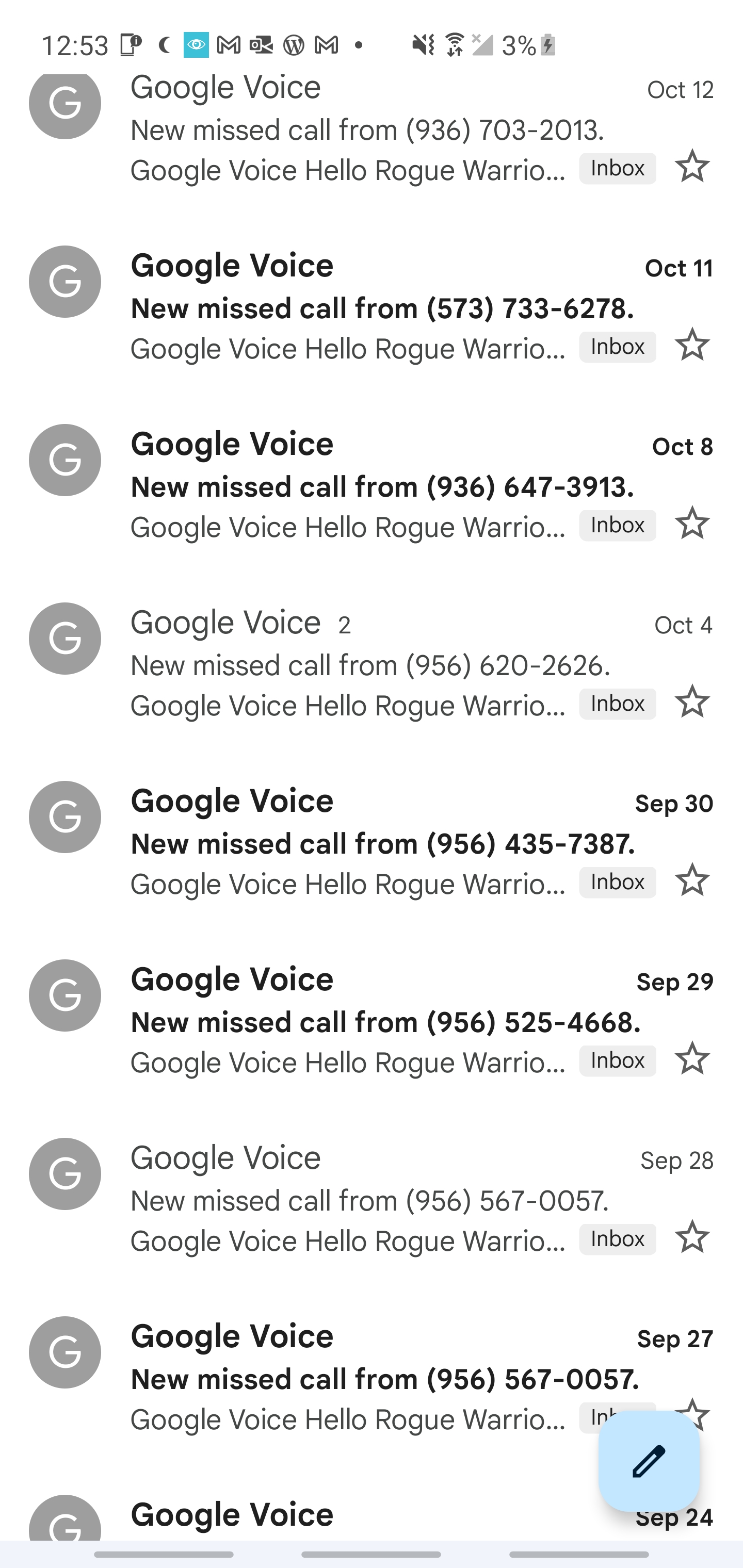Image resolution: width=743 pixels, height=1568 pixels.
Task: Star the Sep 29 Google Voice email
Action: pyautogui.click(x=692, y=1059)
